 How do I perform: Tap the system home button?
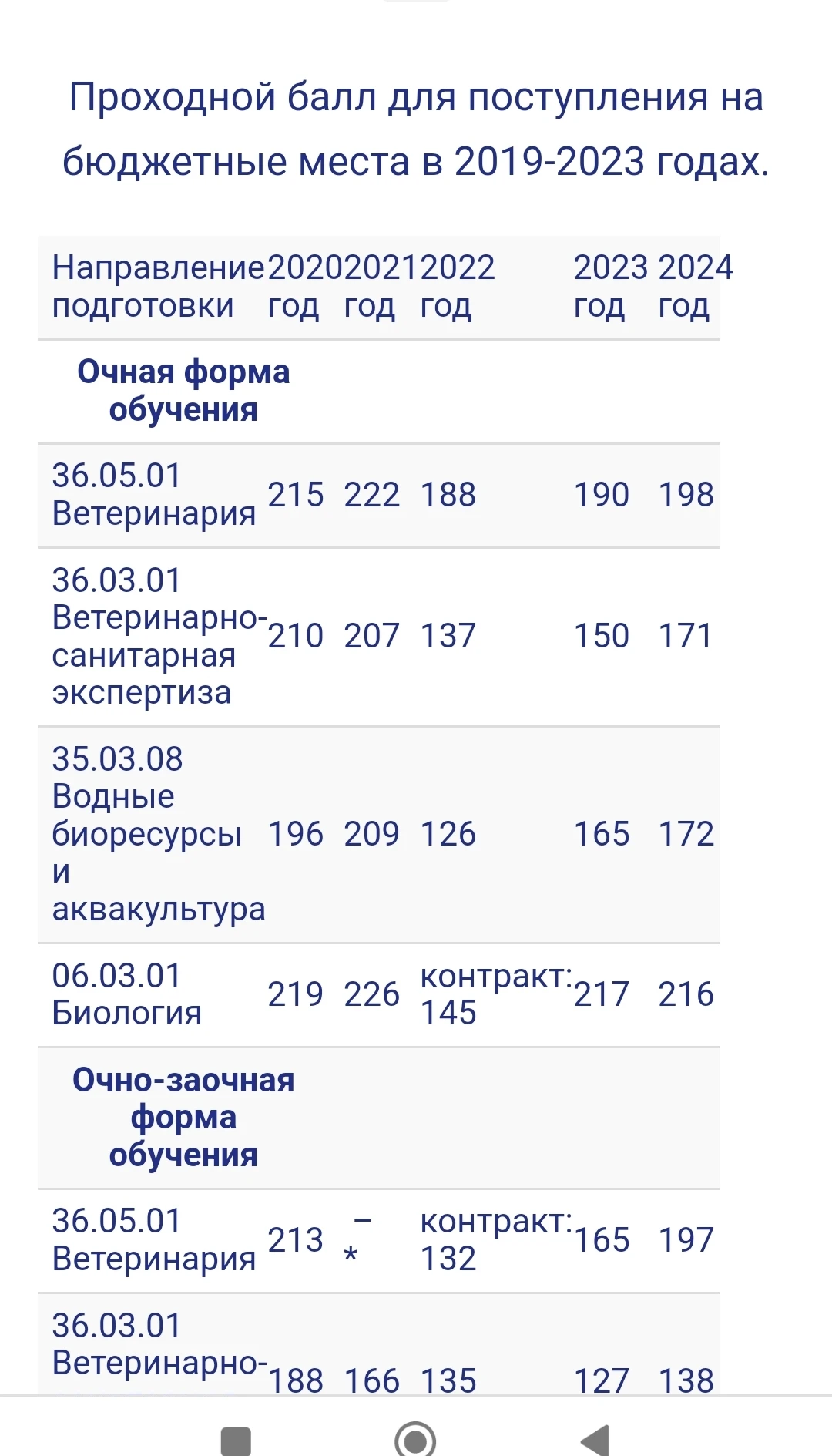415,1438
